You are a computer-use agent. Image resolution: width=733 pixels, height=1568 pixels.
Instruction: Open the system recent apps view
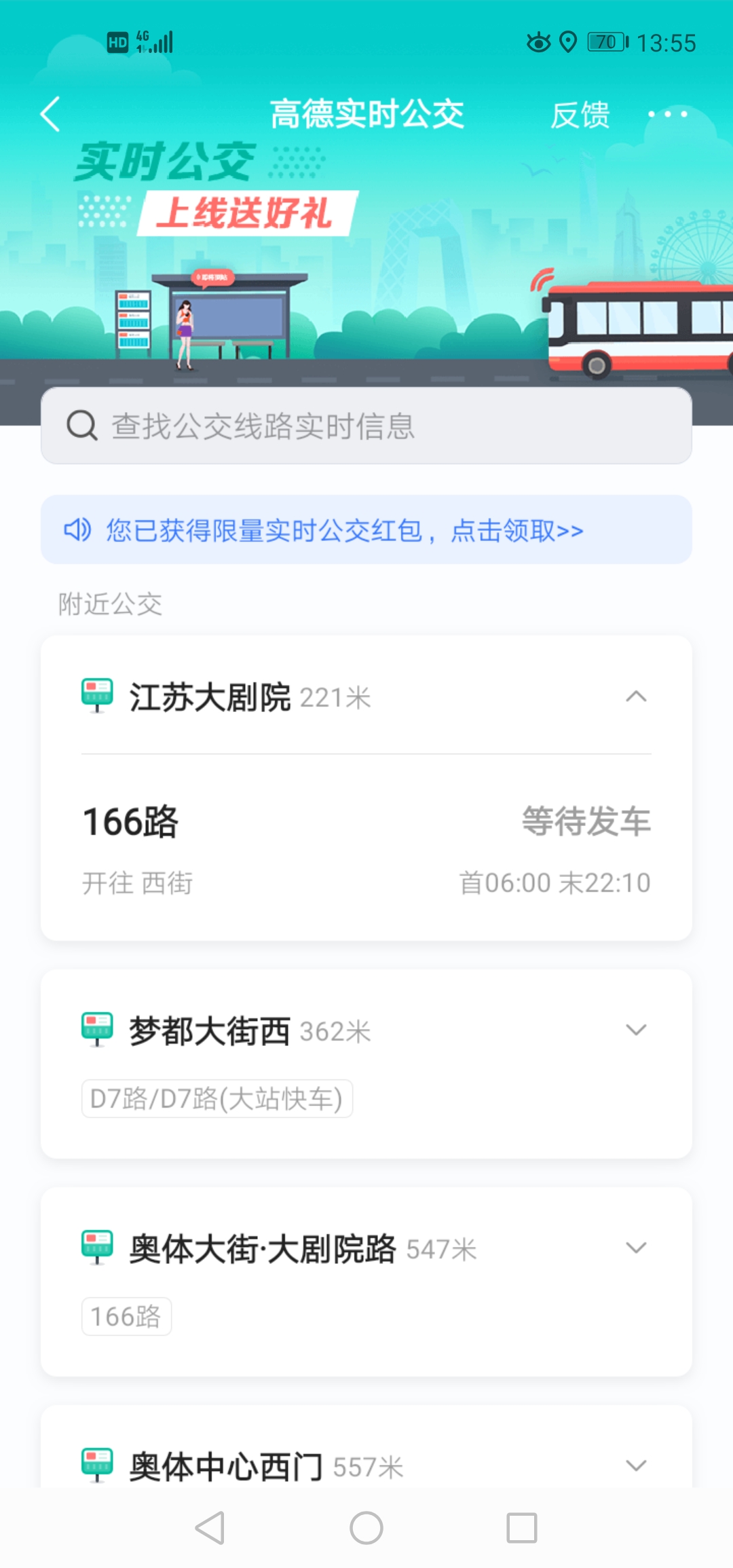point(521,1528)
